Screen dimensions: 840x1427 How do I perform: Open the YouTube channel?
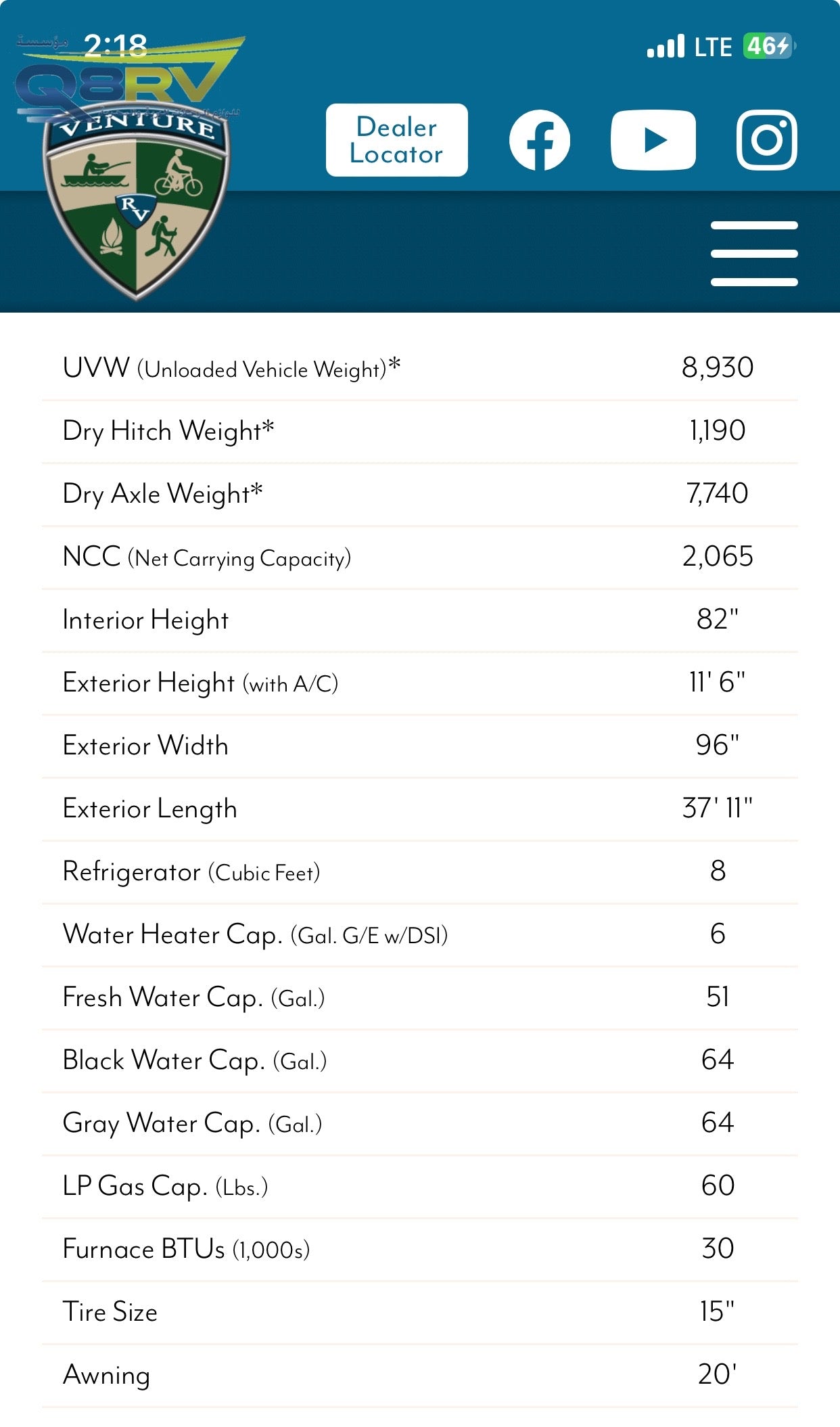pyautogui.click(x=653, y=140)
